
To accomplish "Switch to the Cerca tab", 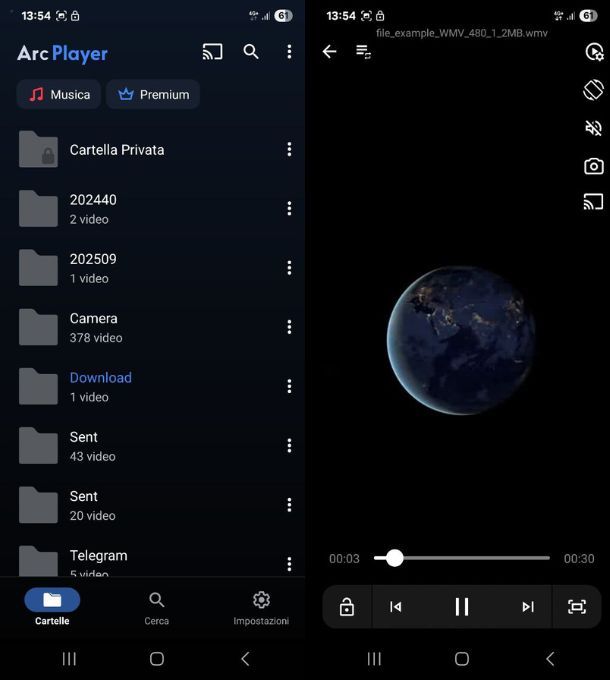I will [x=157, y=607].
